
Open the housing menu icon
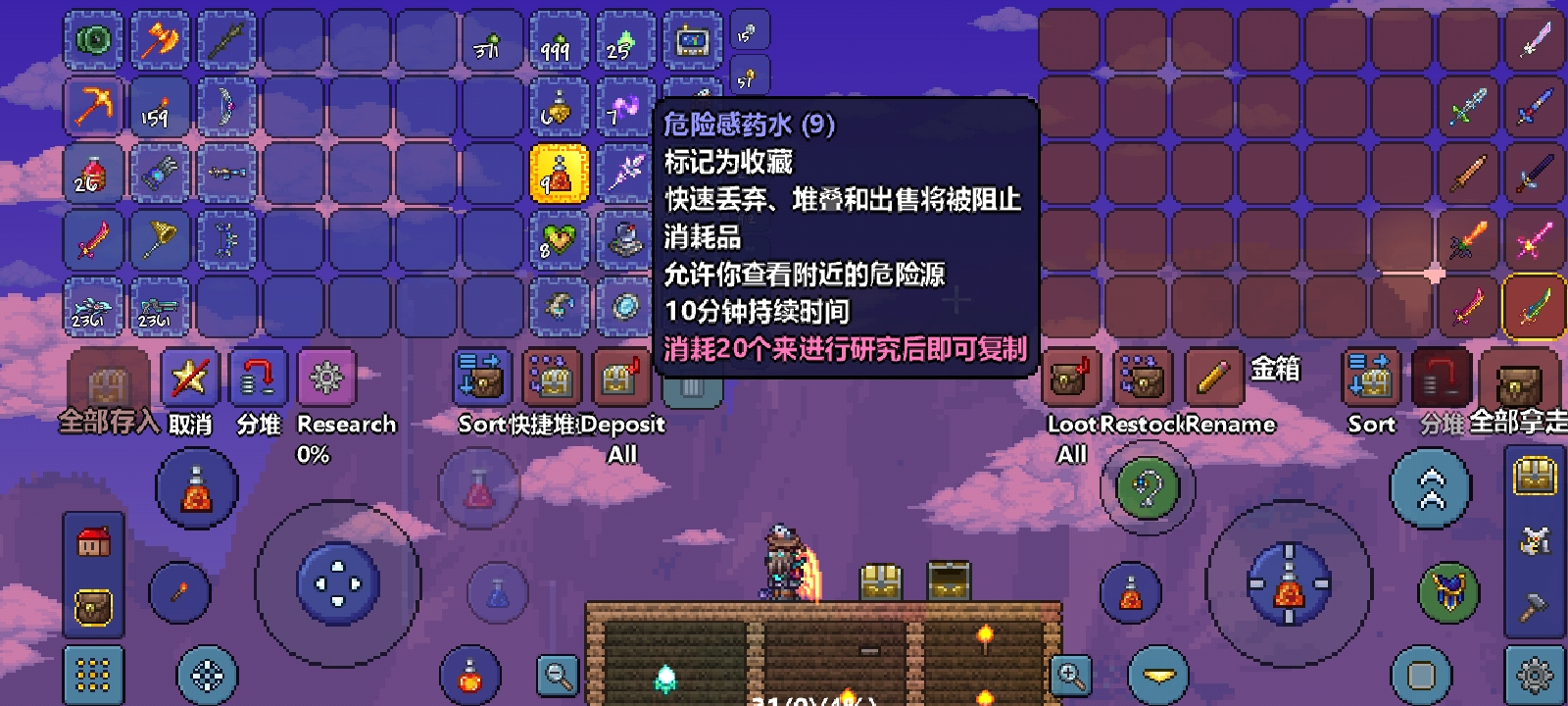[x=94, y=541]
